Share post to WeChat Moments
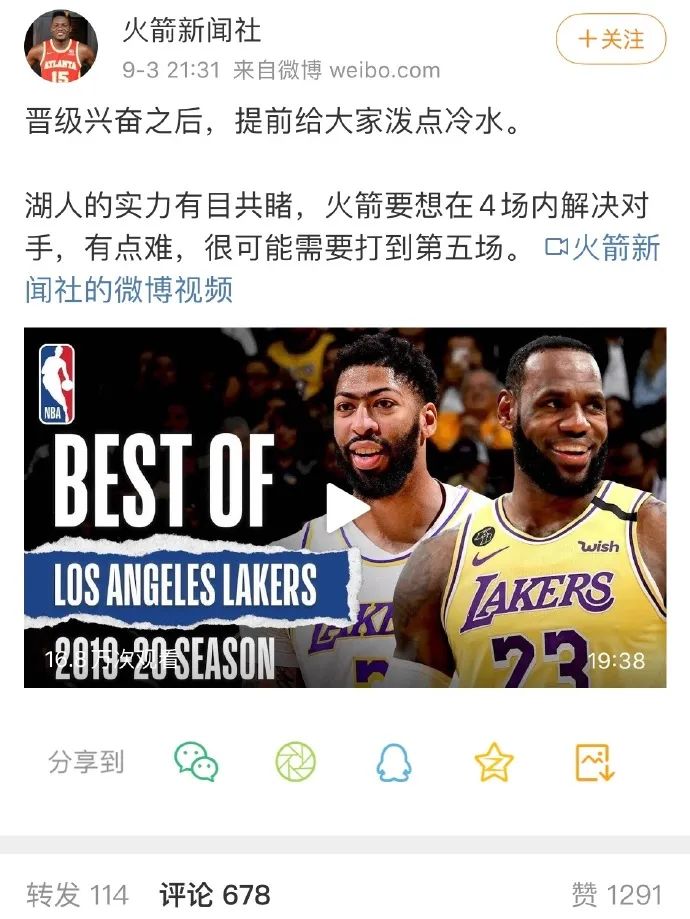The width and height of the screenshot is (690, 919). 295,762
